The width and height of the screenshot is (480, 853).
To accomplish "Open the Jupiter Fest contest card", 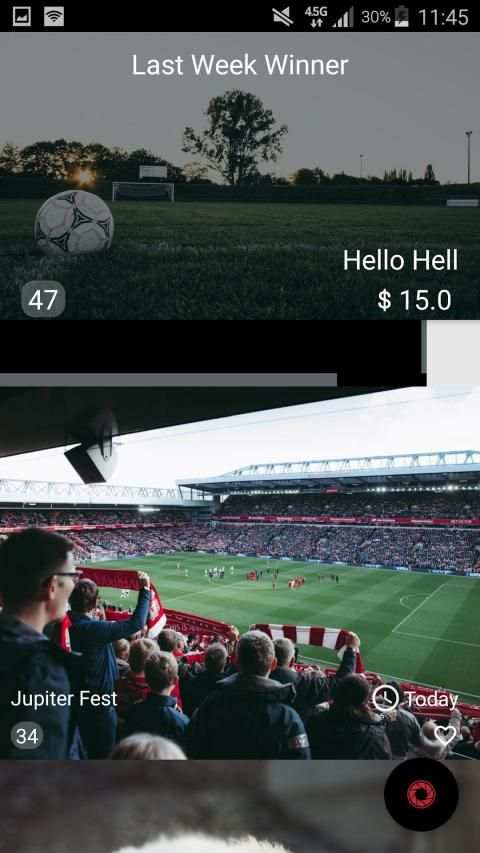I will click(240, 573).
